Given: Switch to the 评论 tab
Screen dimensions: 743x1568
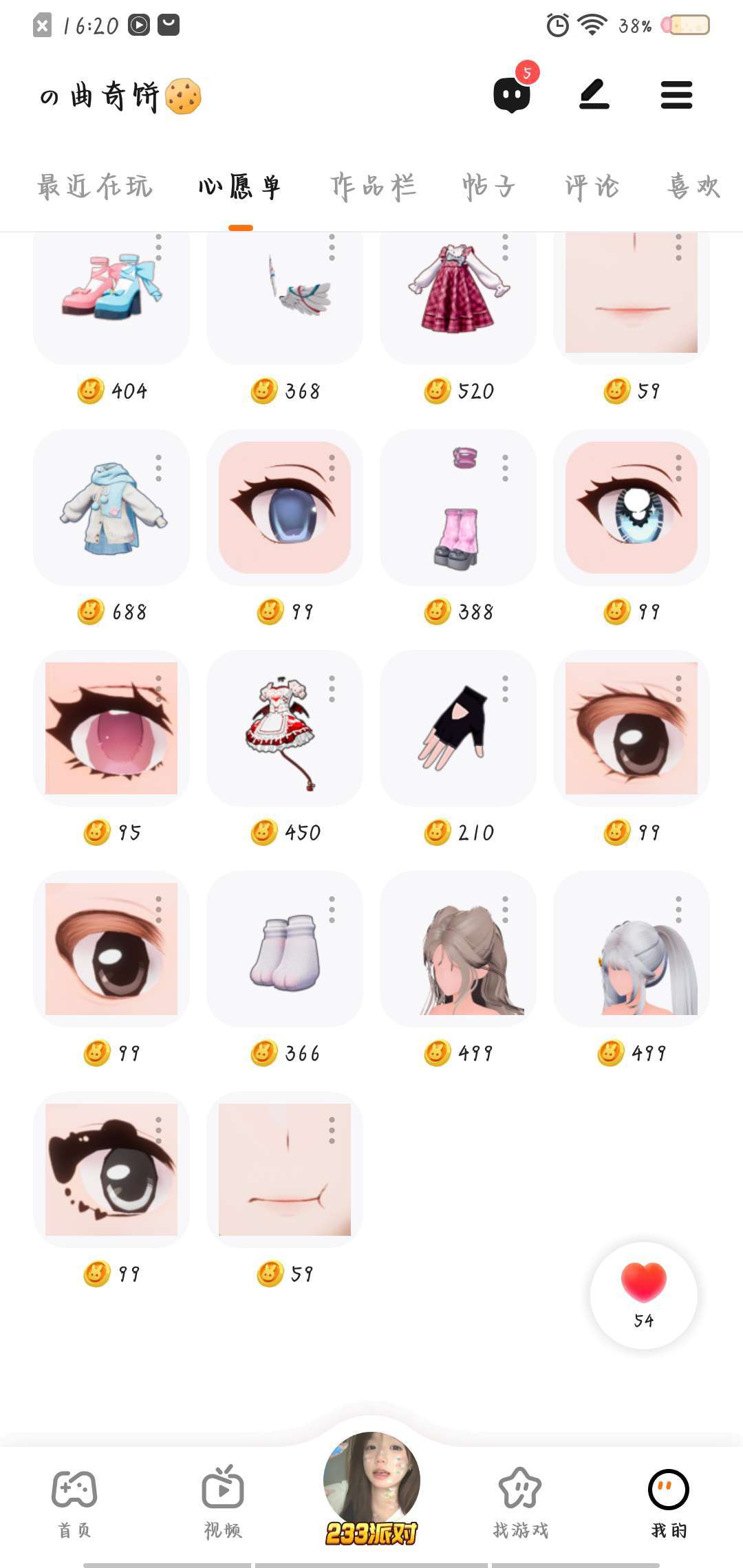Looking at the screenshot, I should [x=592, y=187].
